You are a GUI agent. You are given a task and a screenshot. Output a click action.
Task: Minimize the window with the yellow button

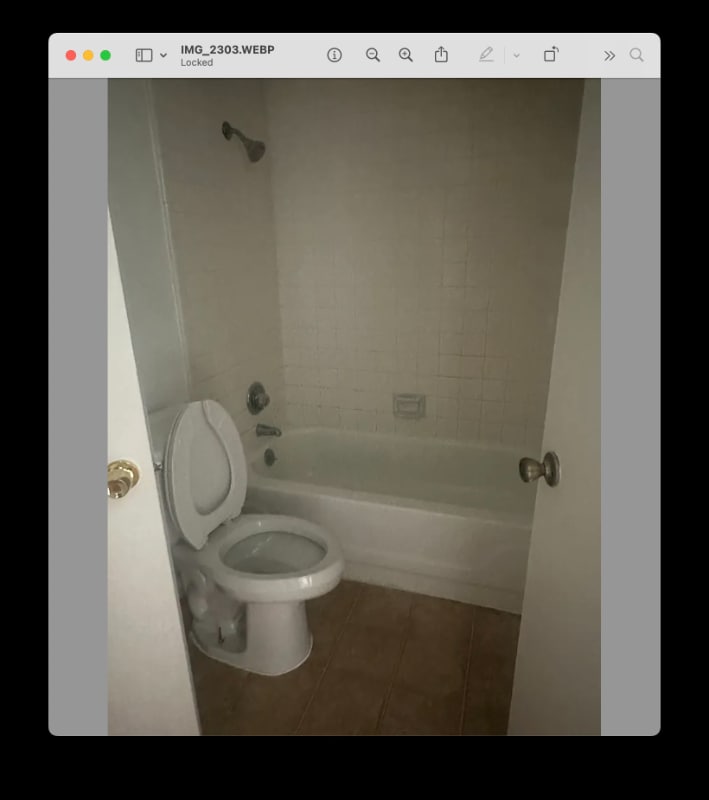tap(88, 56)
